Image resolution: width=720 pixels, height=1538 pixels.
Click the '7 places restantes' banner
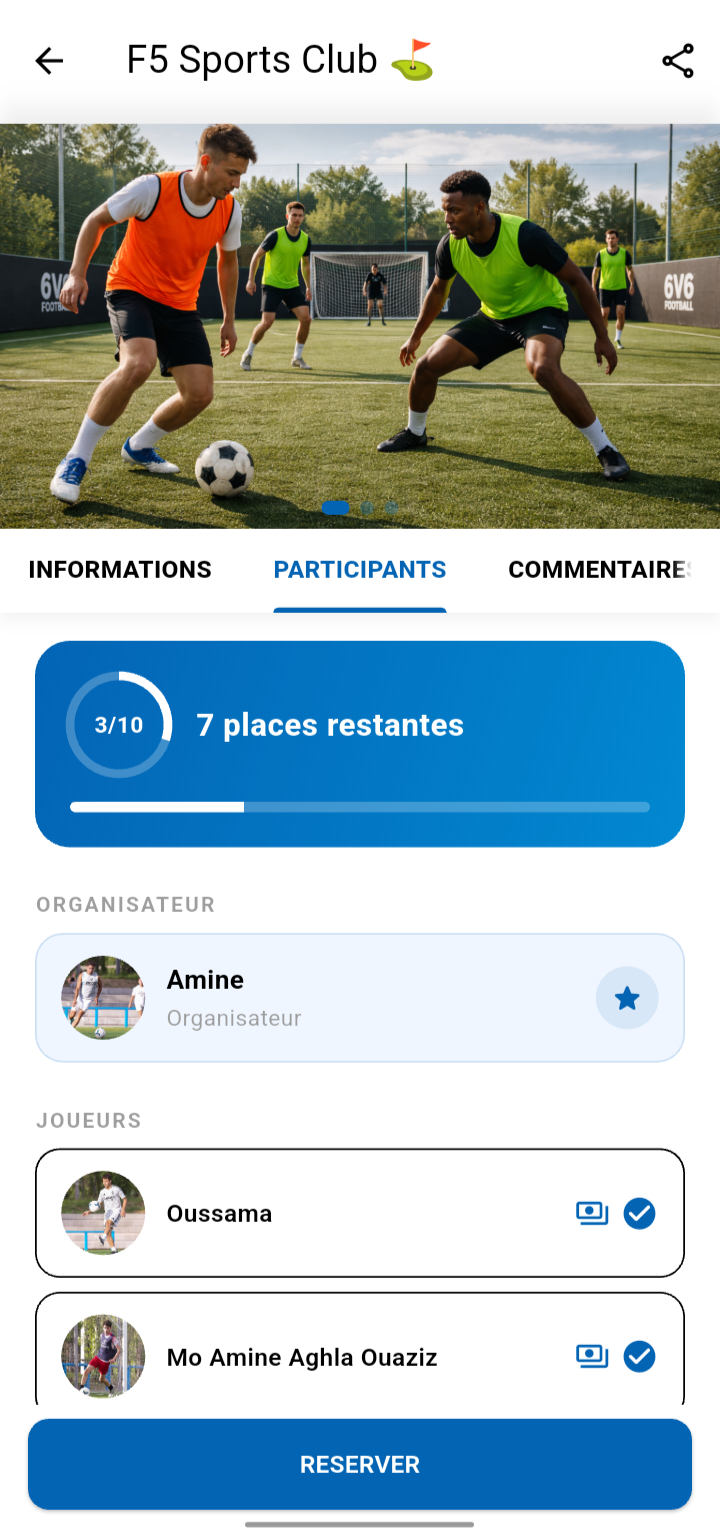pyautogui.click(x=331, y=724)
